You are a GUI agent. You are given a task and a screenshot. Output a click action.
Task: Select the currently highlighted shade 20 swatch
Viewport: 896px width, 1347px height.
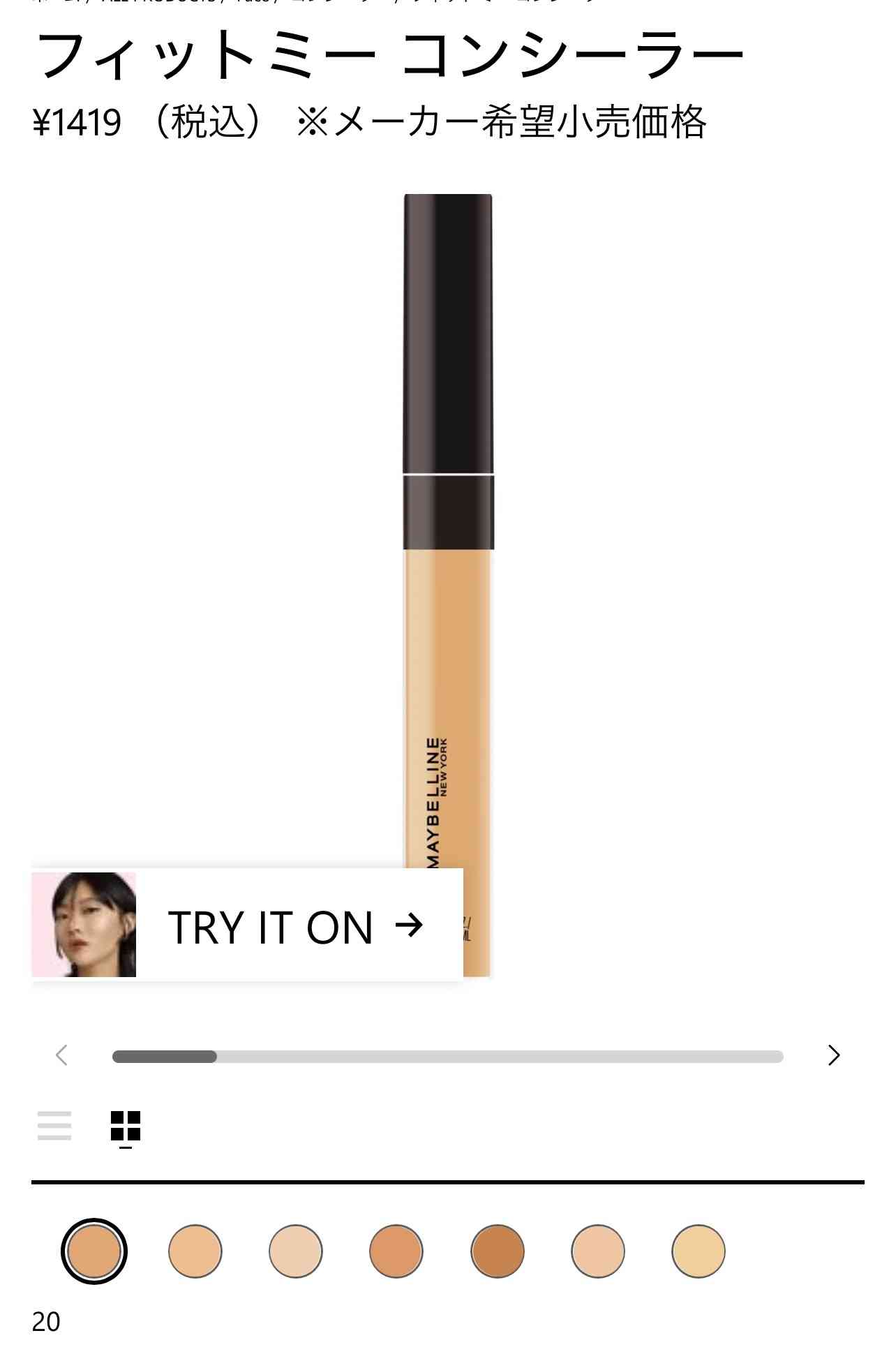click(x=94, y=1251)
